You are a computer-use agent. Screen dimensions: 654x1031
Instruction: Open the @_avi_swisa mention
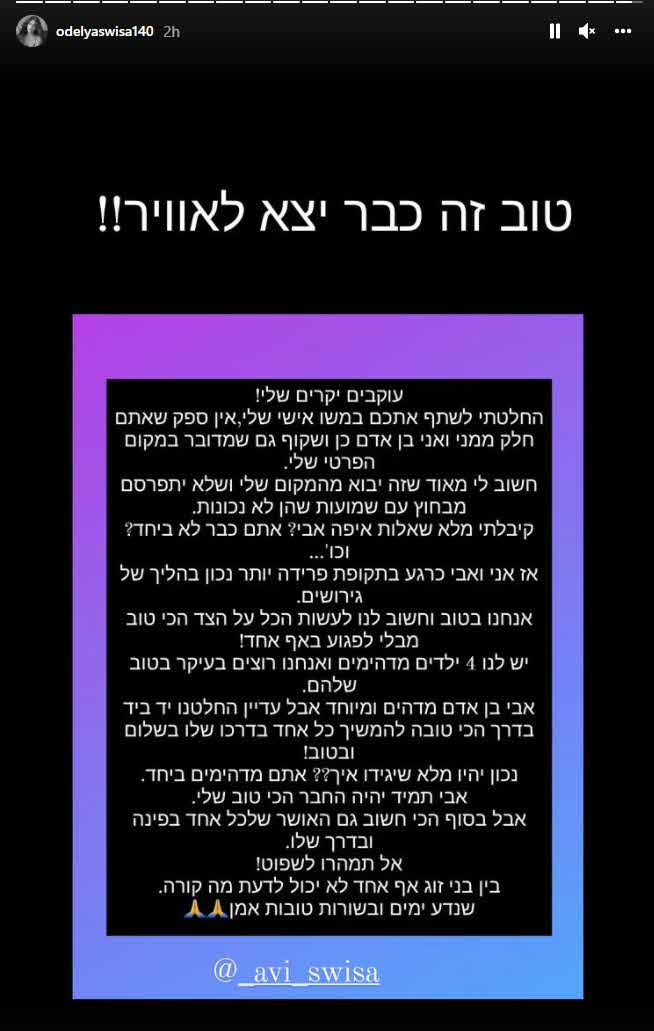click(x=297, y=971)
